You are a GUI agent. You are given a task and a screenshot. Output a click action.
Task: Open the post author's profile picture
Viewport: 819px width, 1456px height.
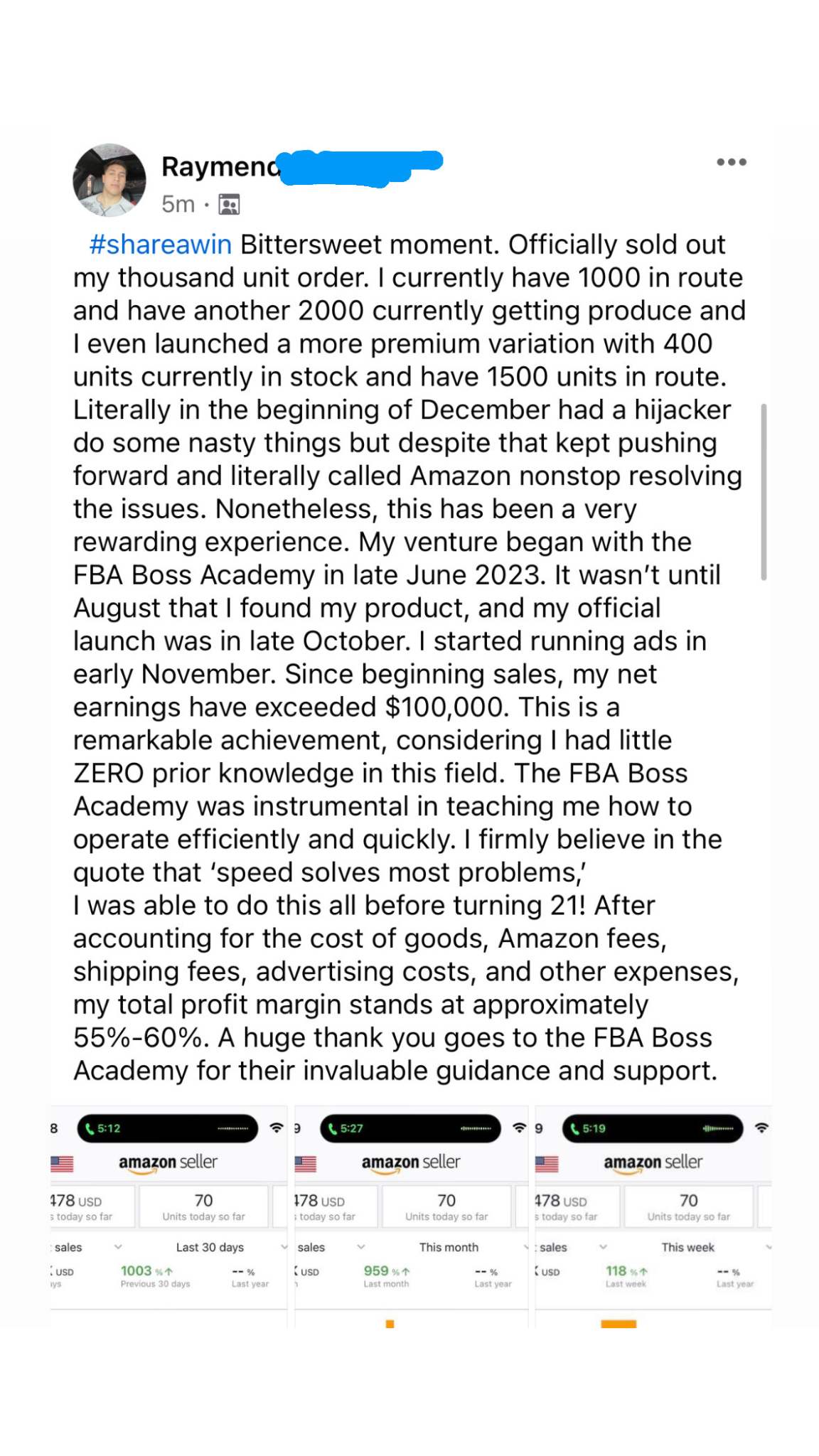(109, 181)
